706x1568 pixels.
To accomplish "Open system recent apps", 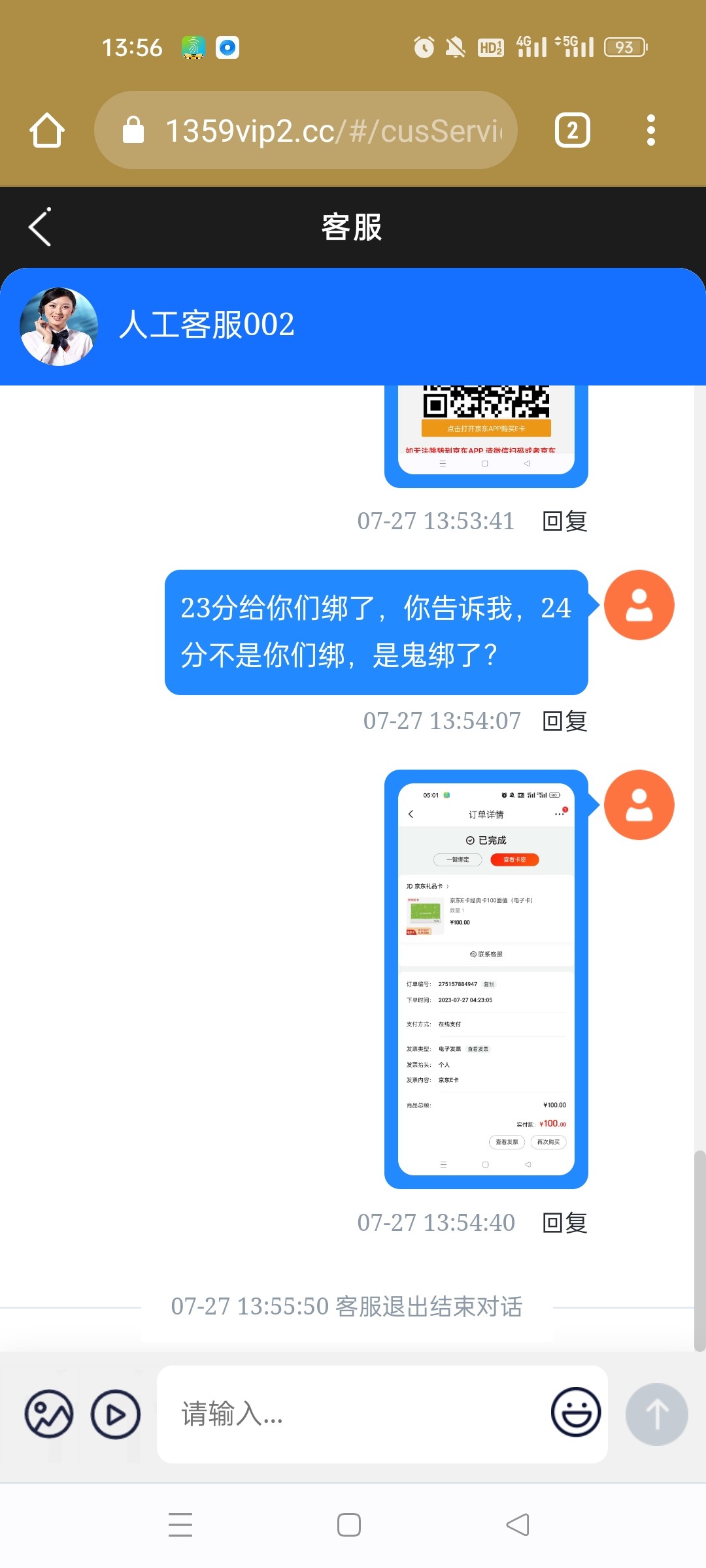I will (x=180, y=1525).
